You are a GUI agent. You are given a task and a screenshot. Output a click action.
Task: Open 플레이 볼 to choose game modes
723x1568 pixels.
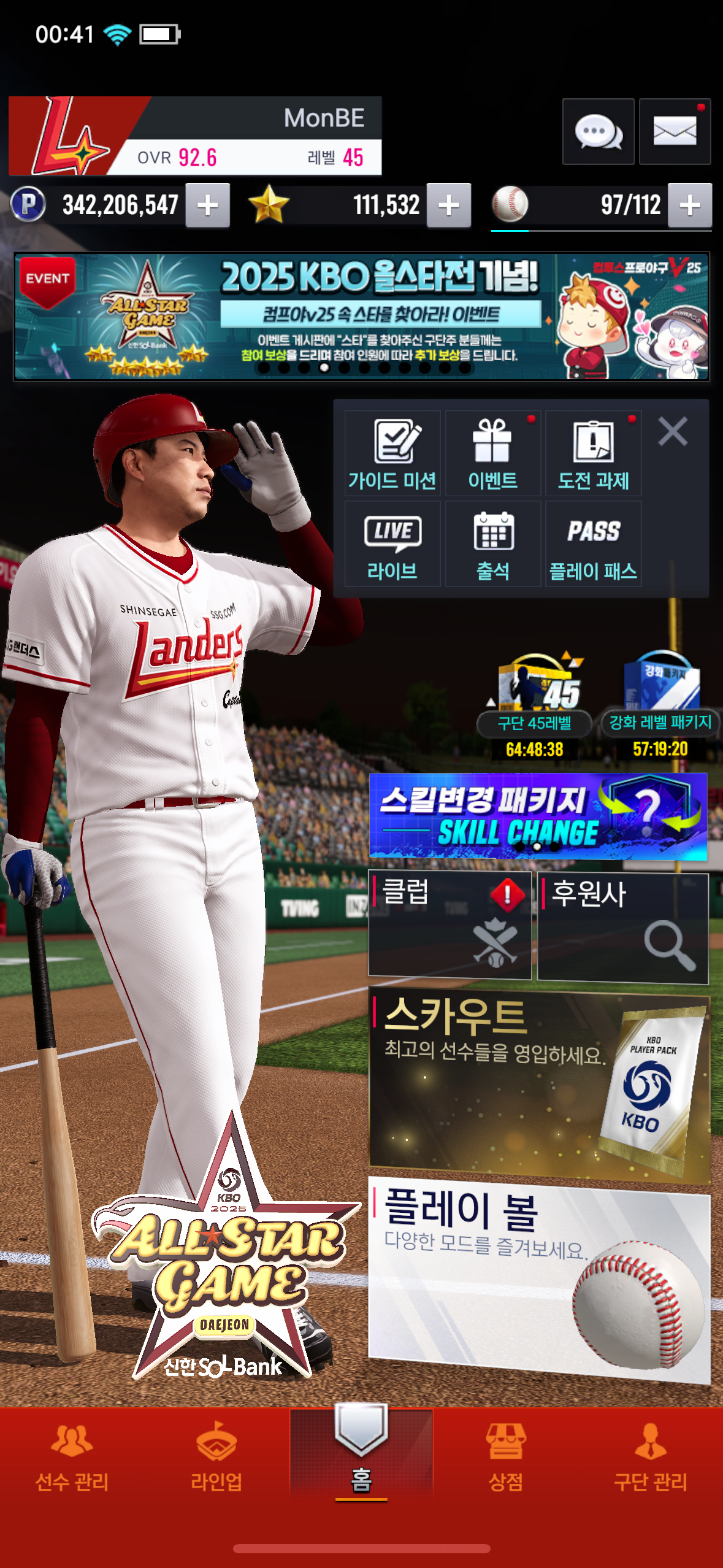click(x=540, y=1279)
